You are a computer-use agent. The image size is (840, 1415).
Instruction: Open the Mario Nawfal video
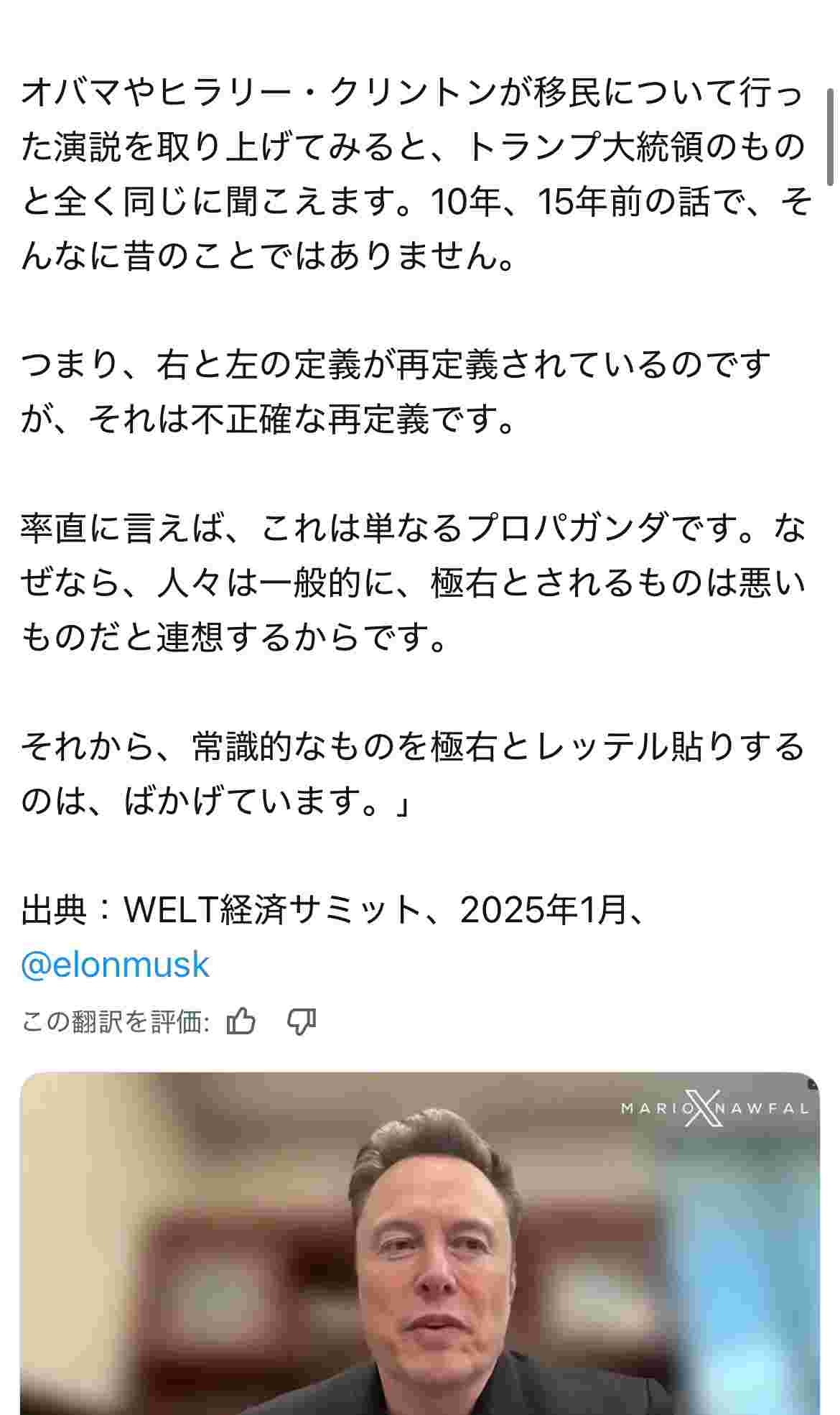[x=419, y=1243]
